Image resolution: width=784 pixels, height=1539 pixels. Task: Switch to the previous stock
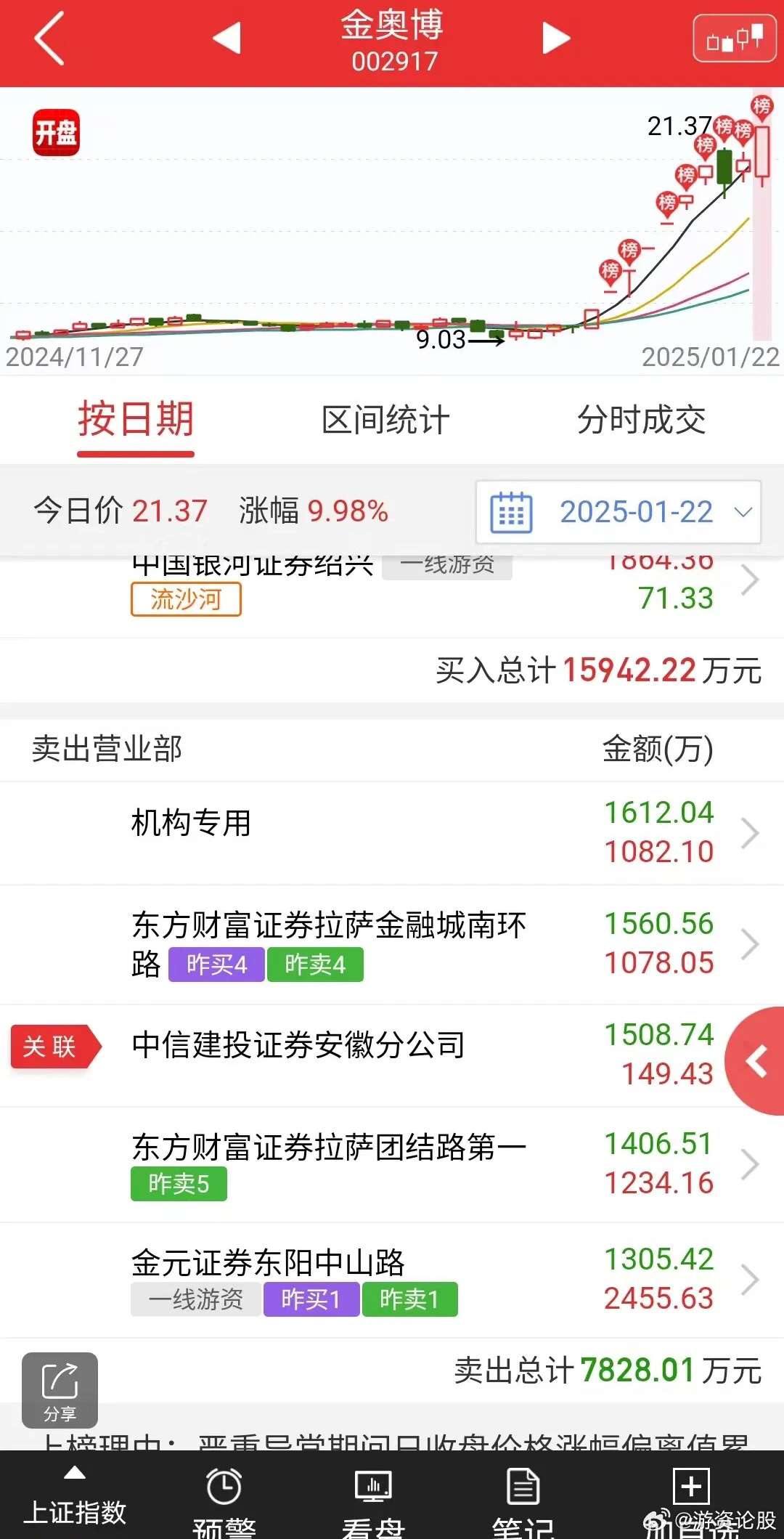coord(226,38)
